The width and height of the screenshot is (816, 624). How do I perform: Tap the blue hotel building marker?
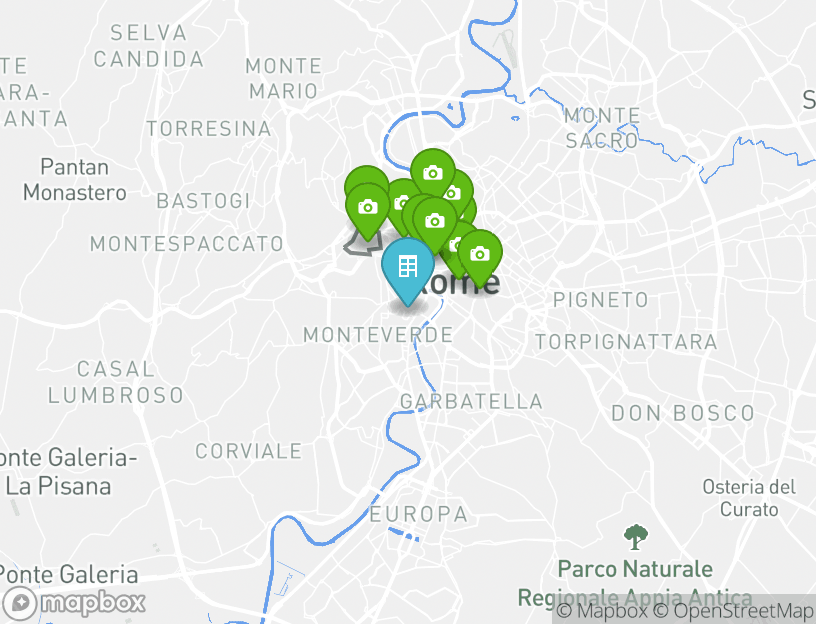coord(407,268)
